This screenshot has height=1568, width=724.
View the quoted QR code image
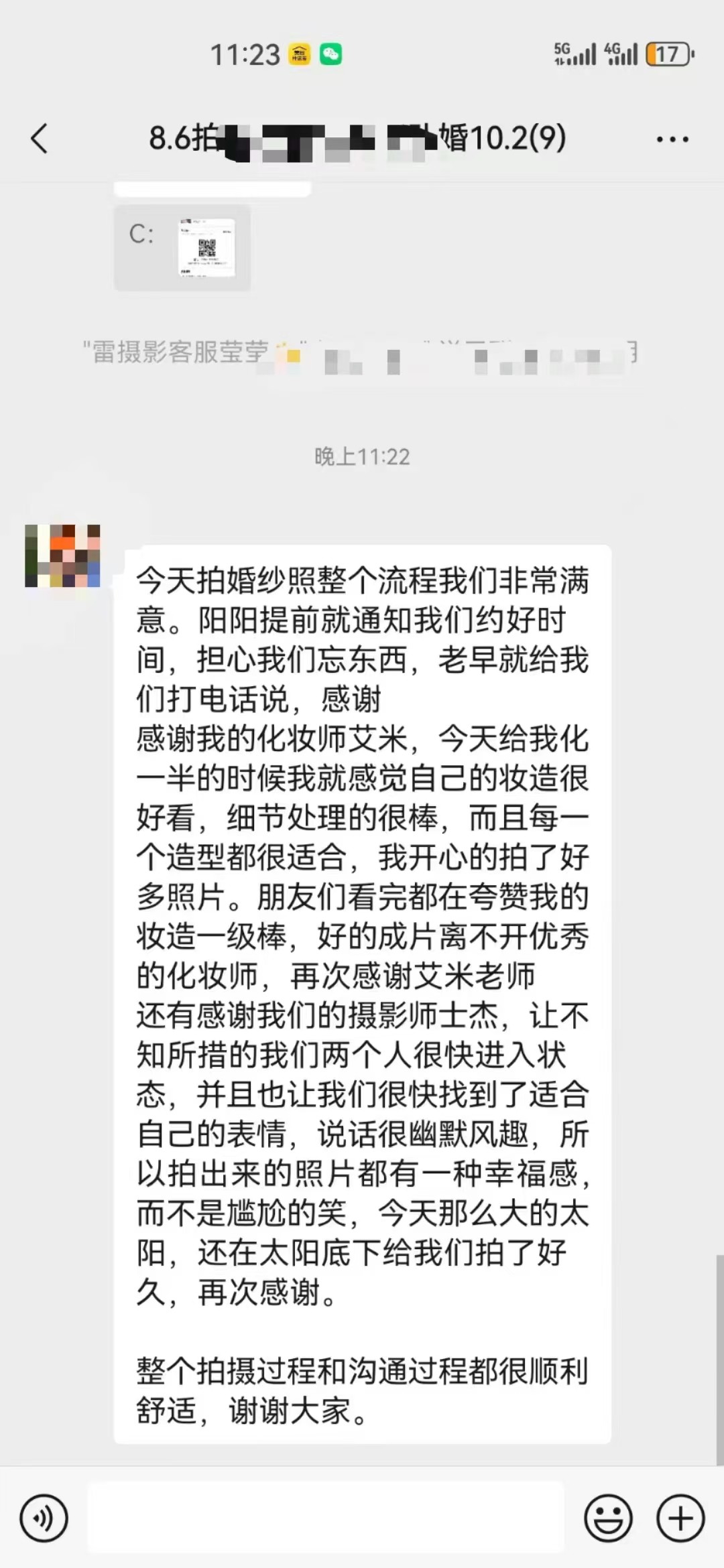[x=206, y=247]
